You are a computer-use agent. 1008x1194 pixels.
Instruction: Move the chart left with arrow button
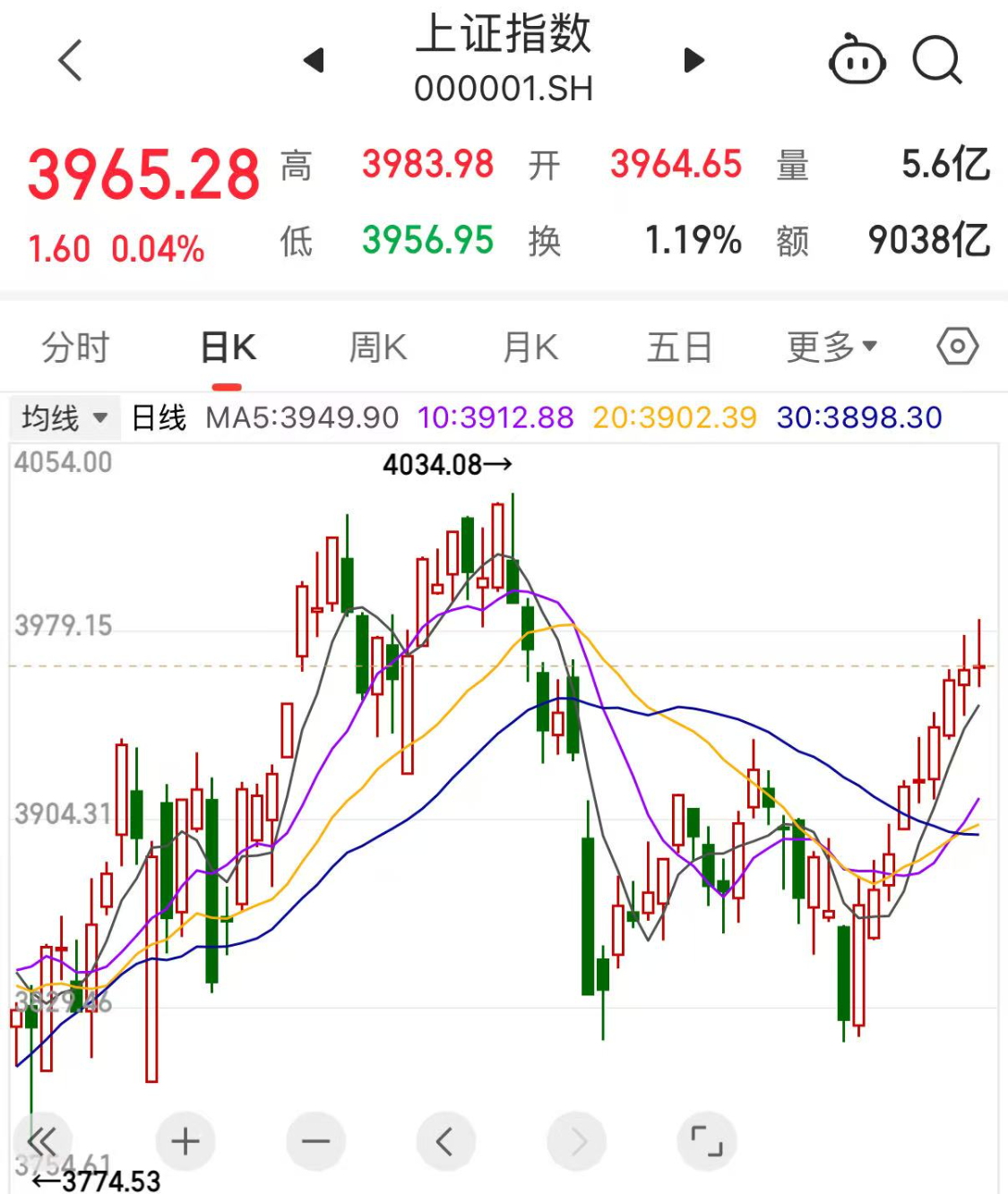[x=445, y=1141]
